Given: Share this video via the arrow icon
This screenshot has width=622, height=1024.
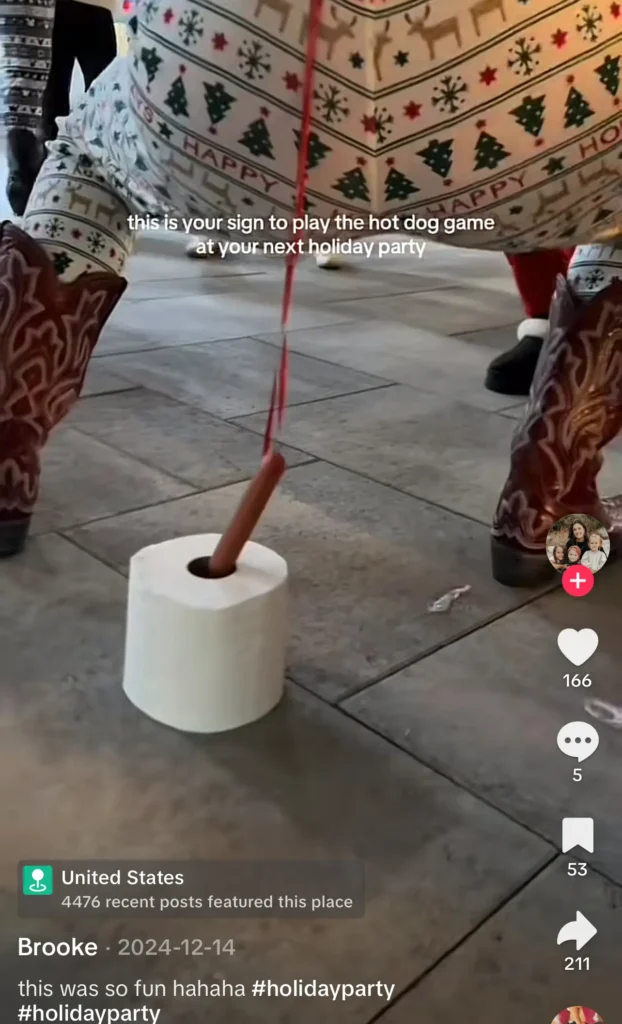Looking at the screenshot, I should point(577,931).
